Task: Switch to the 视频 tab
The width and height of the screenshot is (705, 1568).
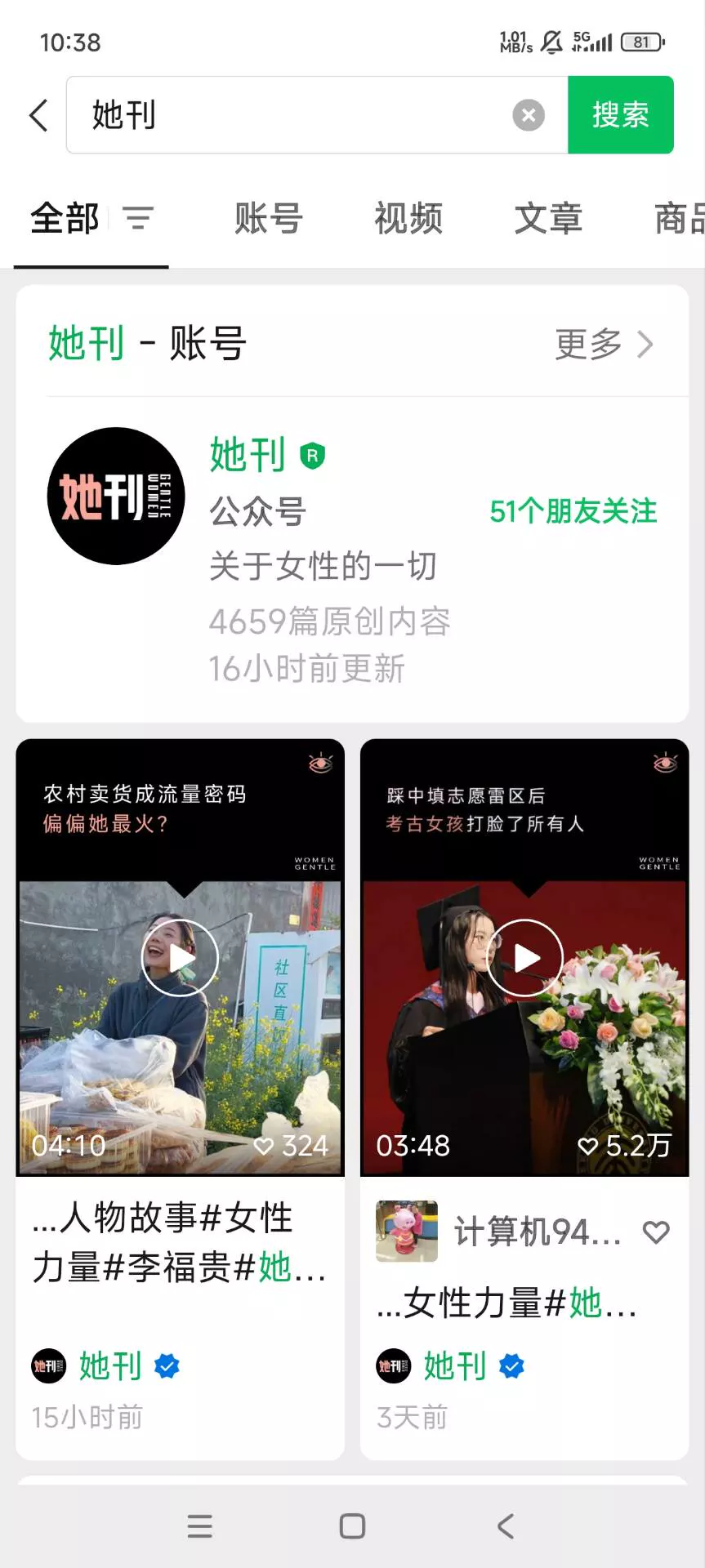Action: [x=409, y=219]
